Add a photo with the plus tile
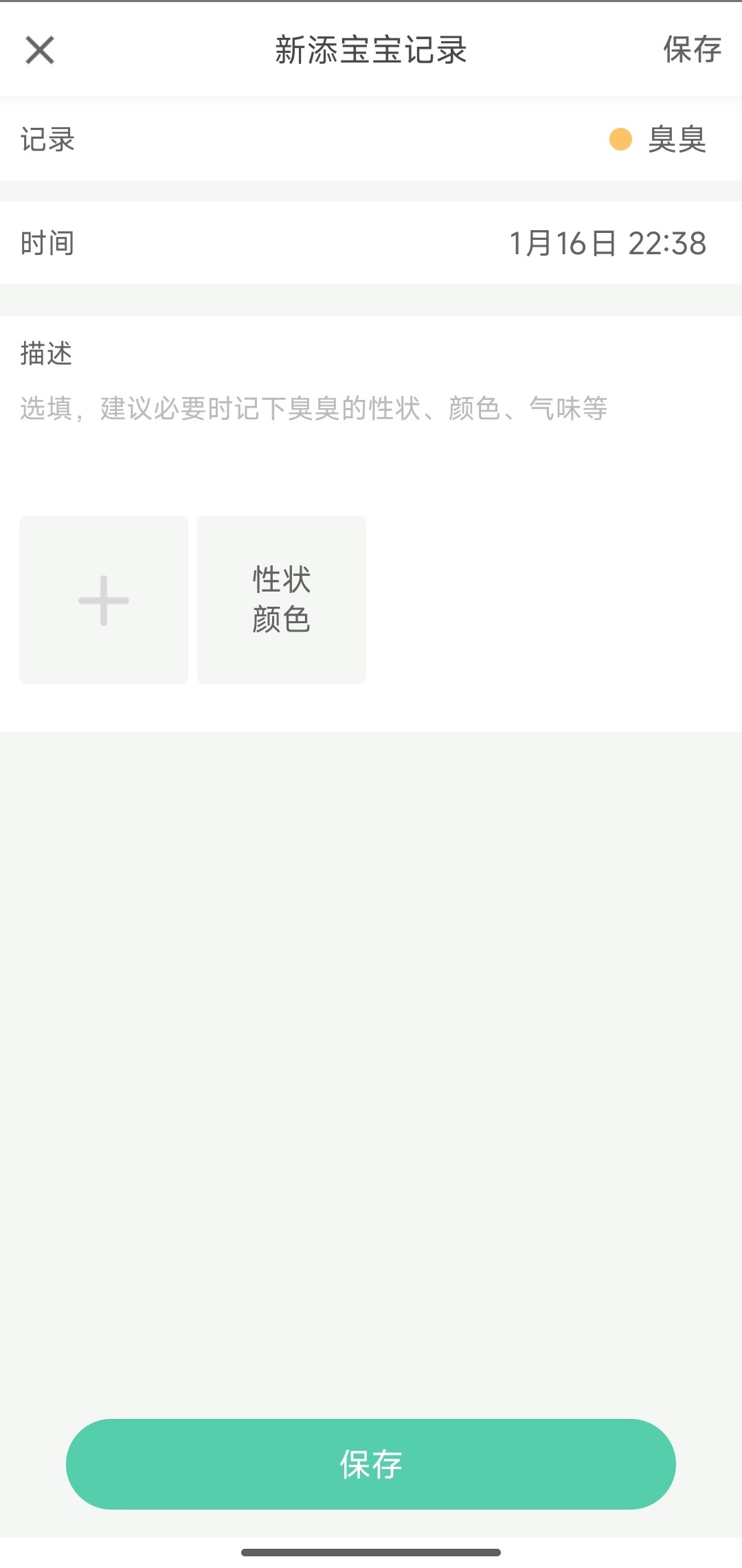 pyautogui.click(x=104, y=600)
